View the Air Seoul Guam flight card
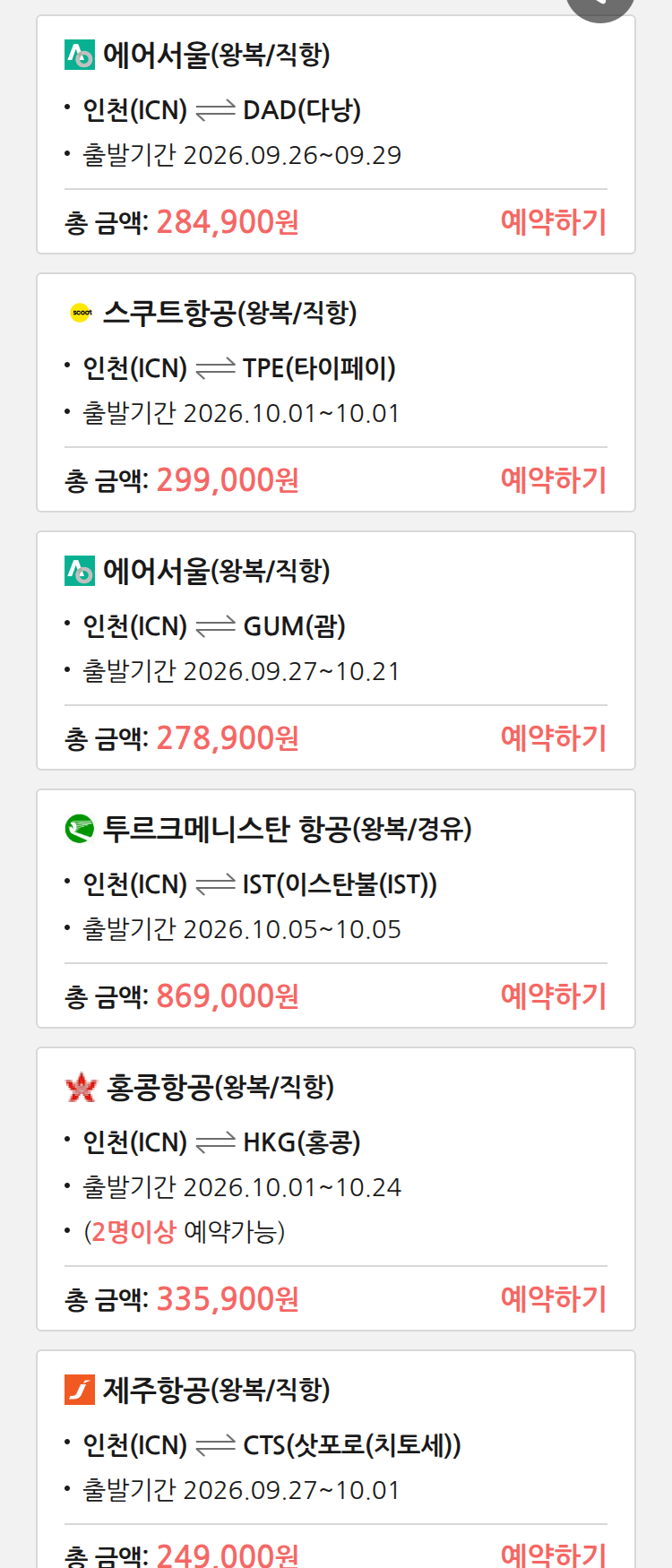Viewport: 672px width, 1568px height. tap(336, 650)
